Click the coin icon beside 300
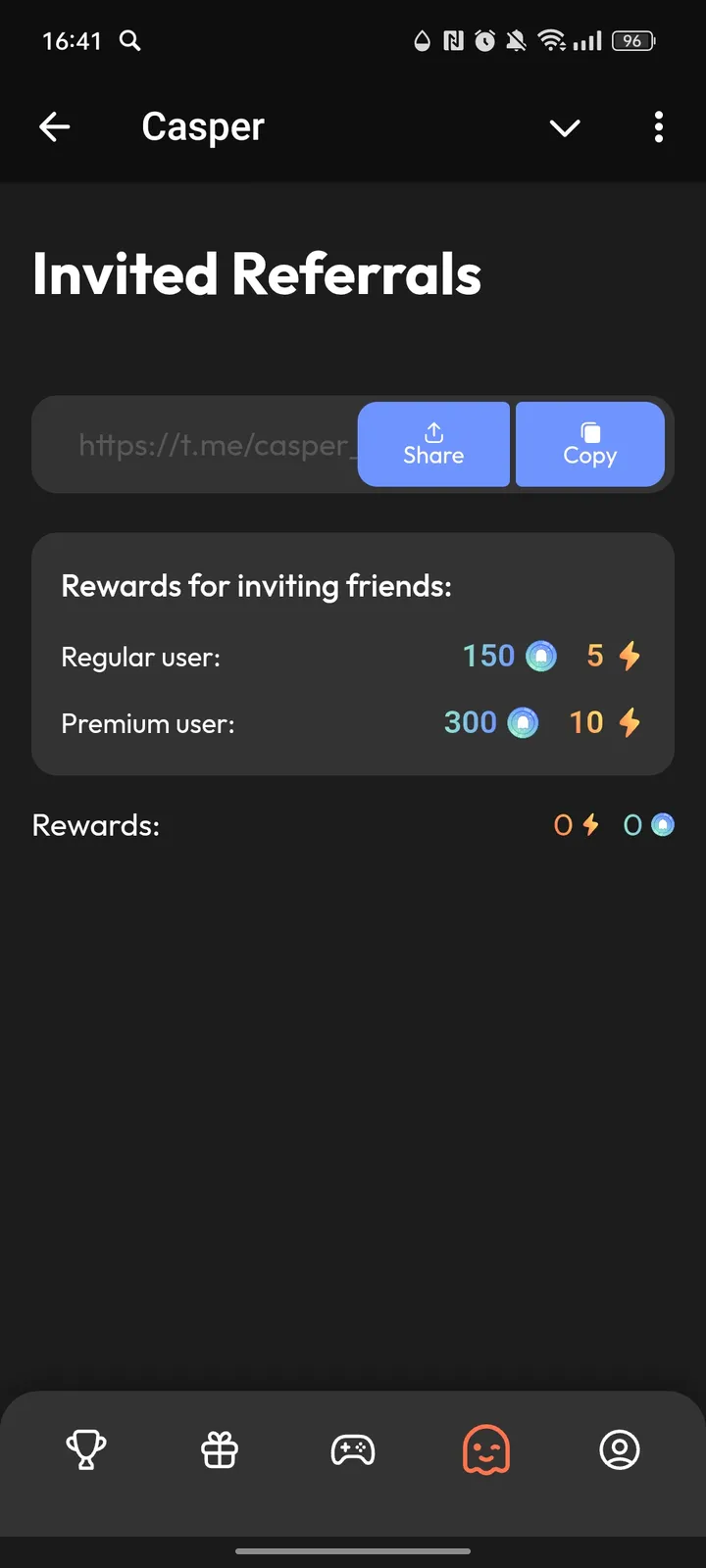Image resolution: width=706 pixels, height=1568 pixels. coord(524,722)
